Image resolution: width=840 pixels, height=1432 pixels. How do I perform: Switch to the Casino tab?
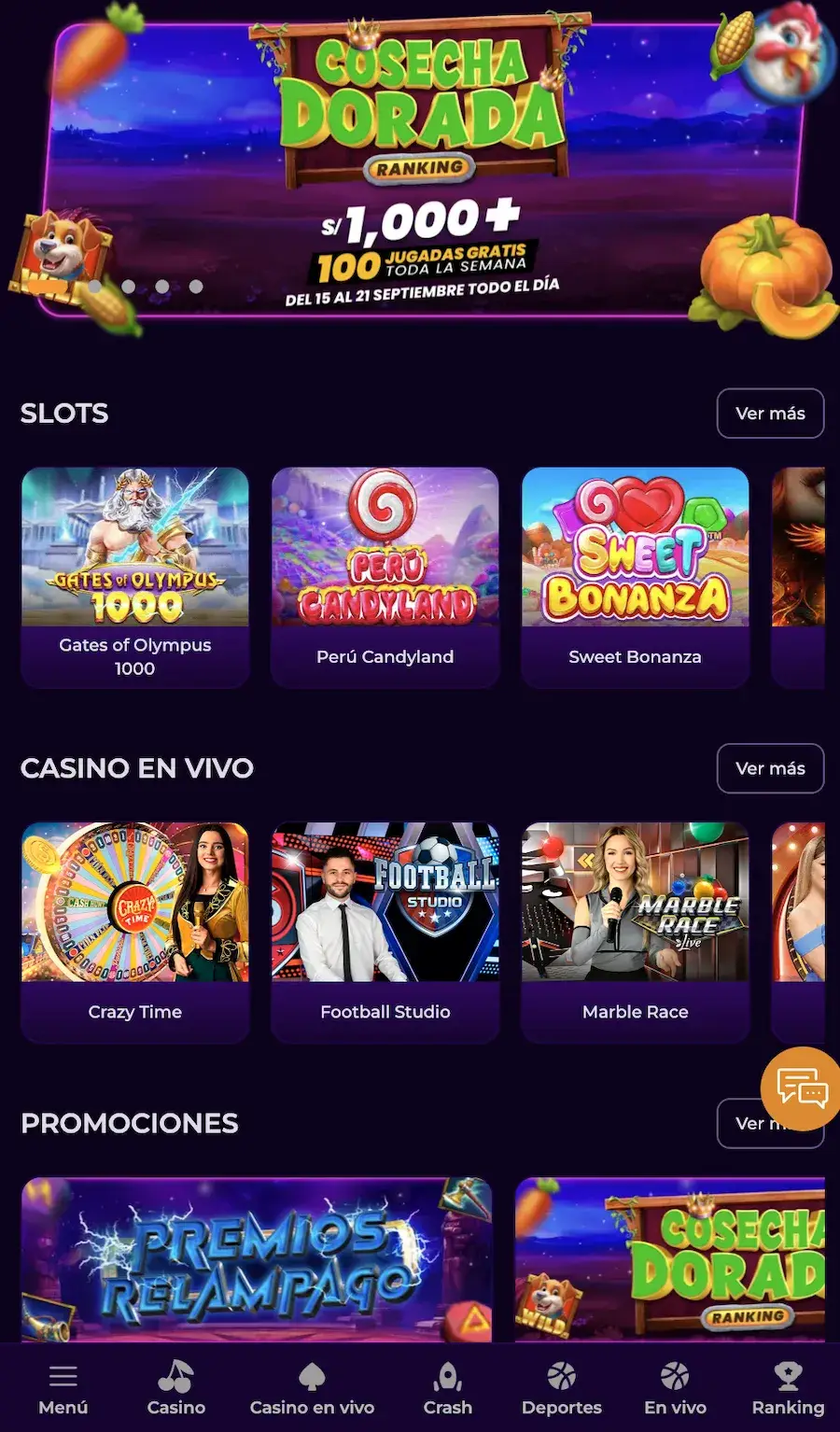(175, 1388)
